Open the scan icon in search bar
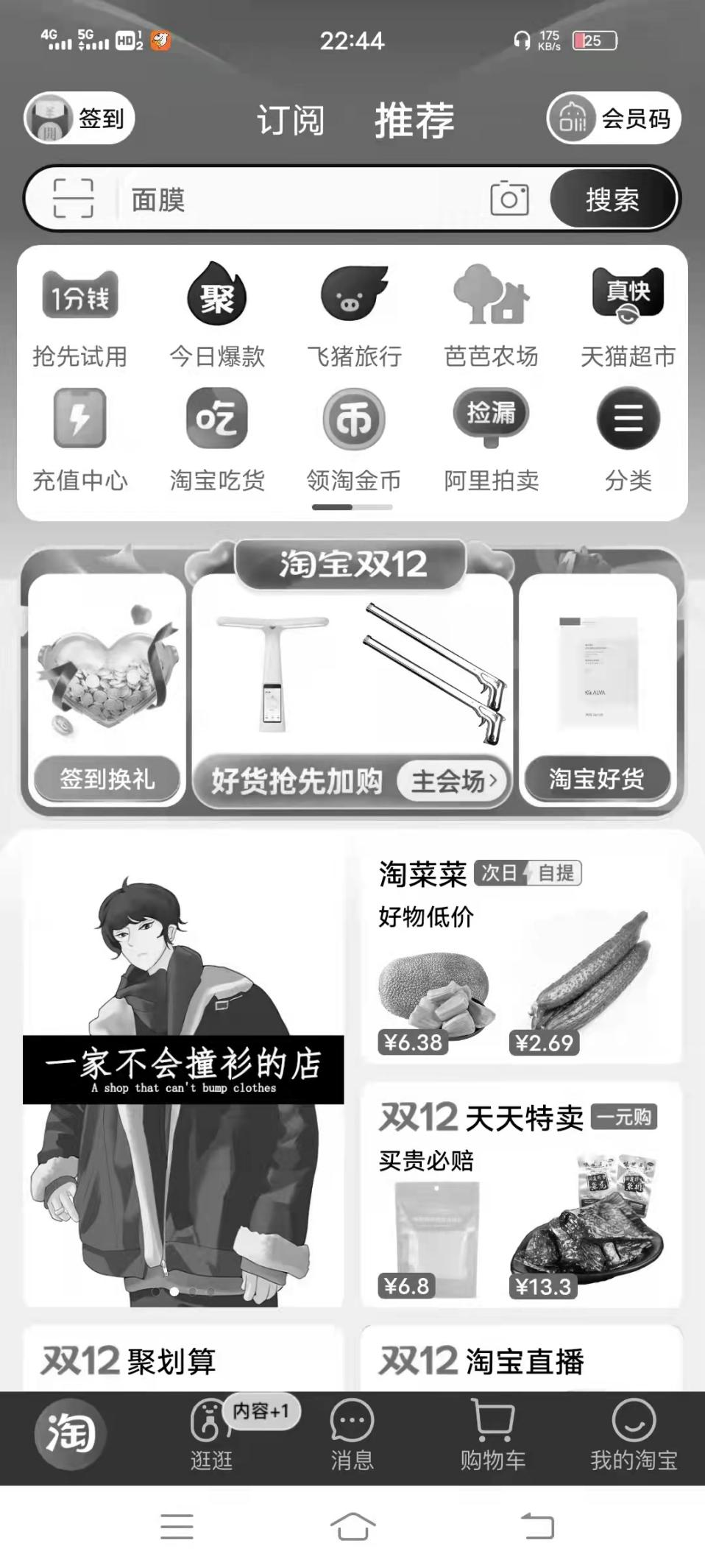 [x=74, y=199]
